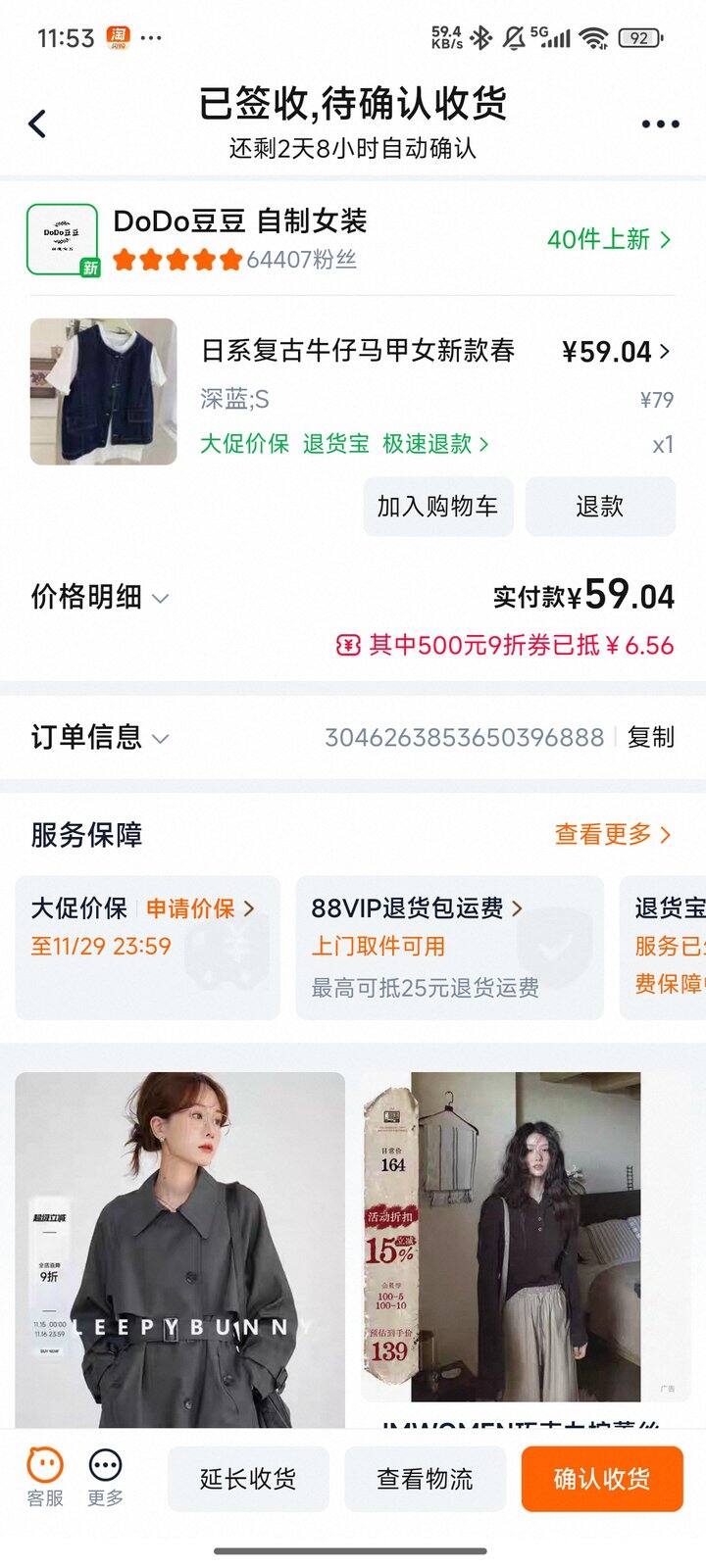This screenshot has width=706, height=1568.
Task: Open the three-dot overflow menu at top
Action: (660, 124)
